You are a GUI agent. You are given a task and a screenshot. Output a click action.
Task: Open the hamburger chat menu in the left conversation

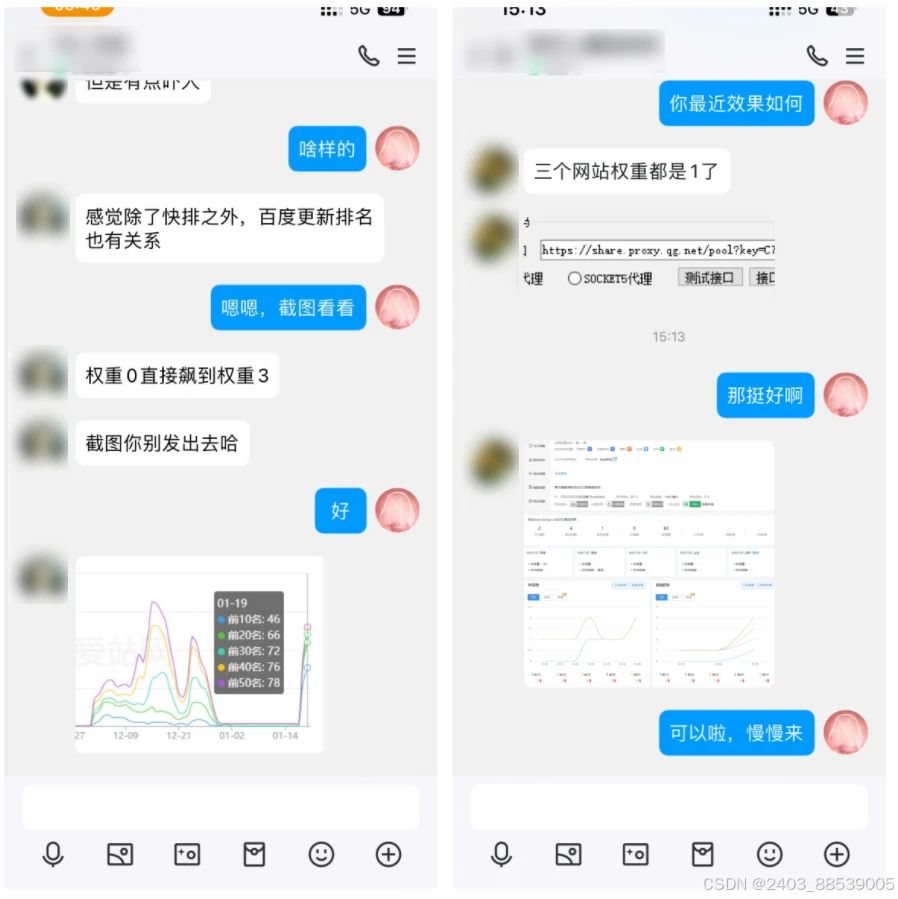click(x=406, y=57)
